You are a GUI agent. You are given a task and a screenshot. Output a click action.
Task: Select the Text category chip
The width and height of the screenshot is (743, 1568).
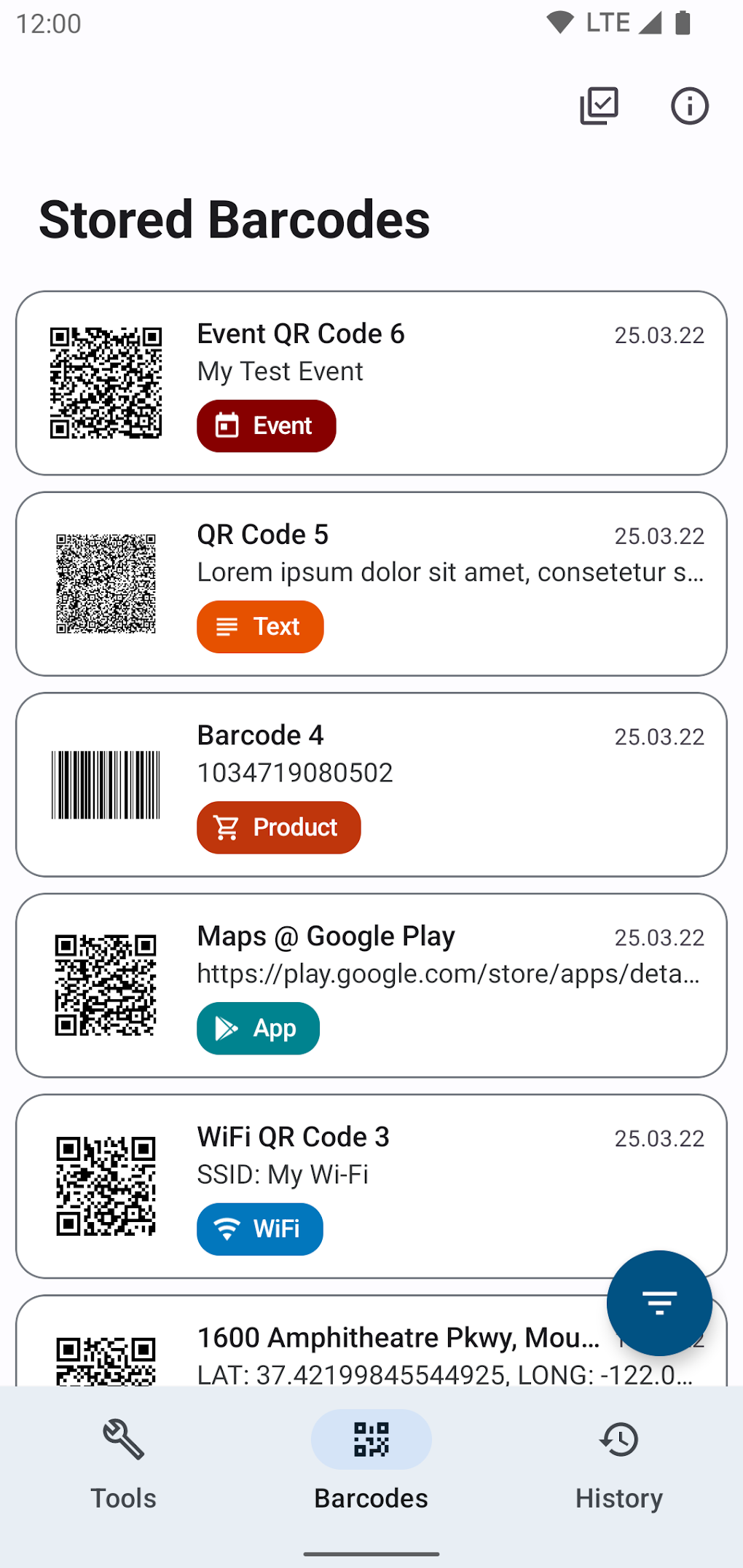pos(259,626)
